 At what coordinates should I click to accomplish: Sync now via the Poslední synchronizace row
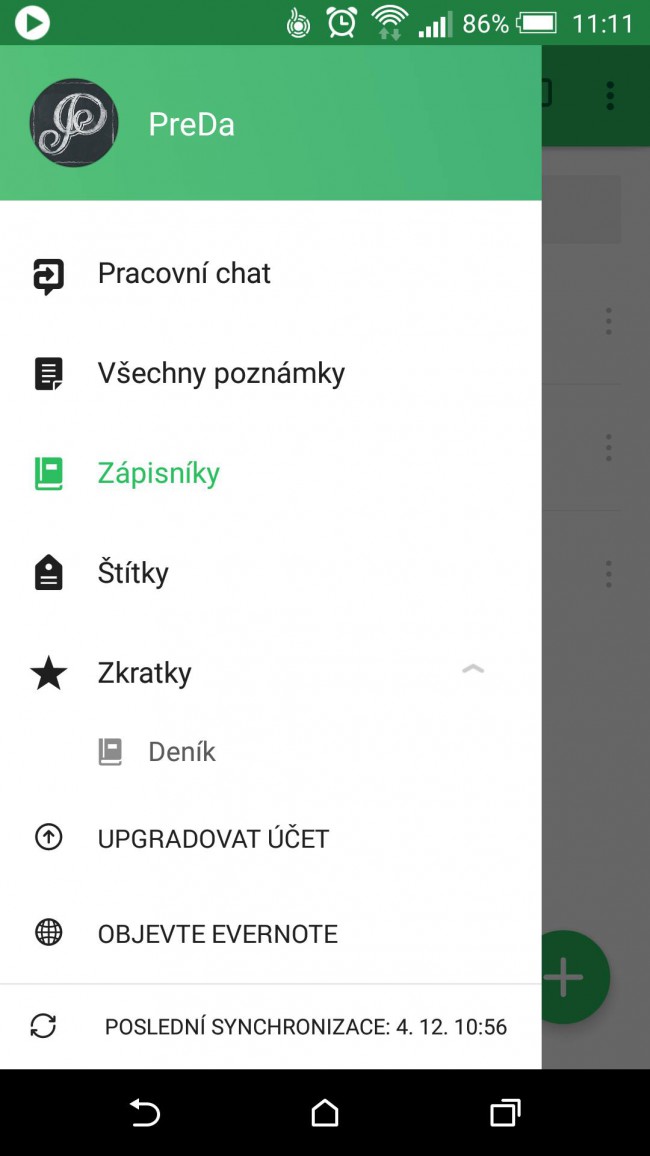pos(270,1027)
